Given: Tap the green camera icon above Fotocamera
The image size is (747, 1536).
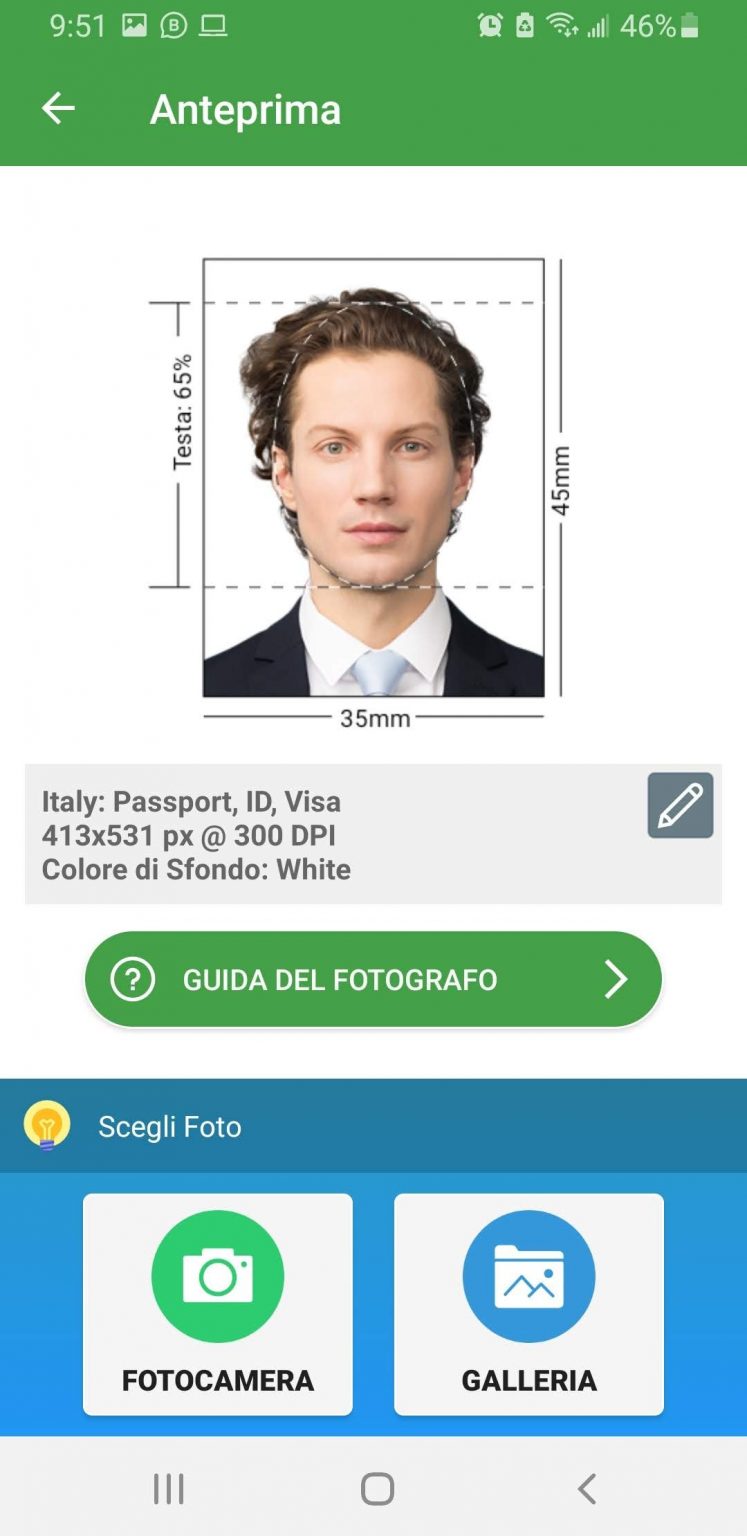Looking at the screenshot, I should point(216,1274).
